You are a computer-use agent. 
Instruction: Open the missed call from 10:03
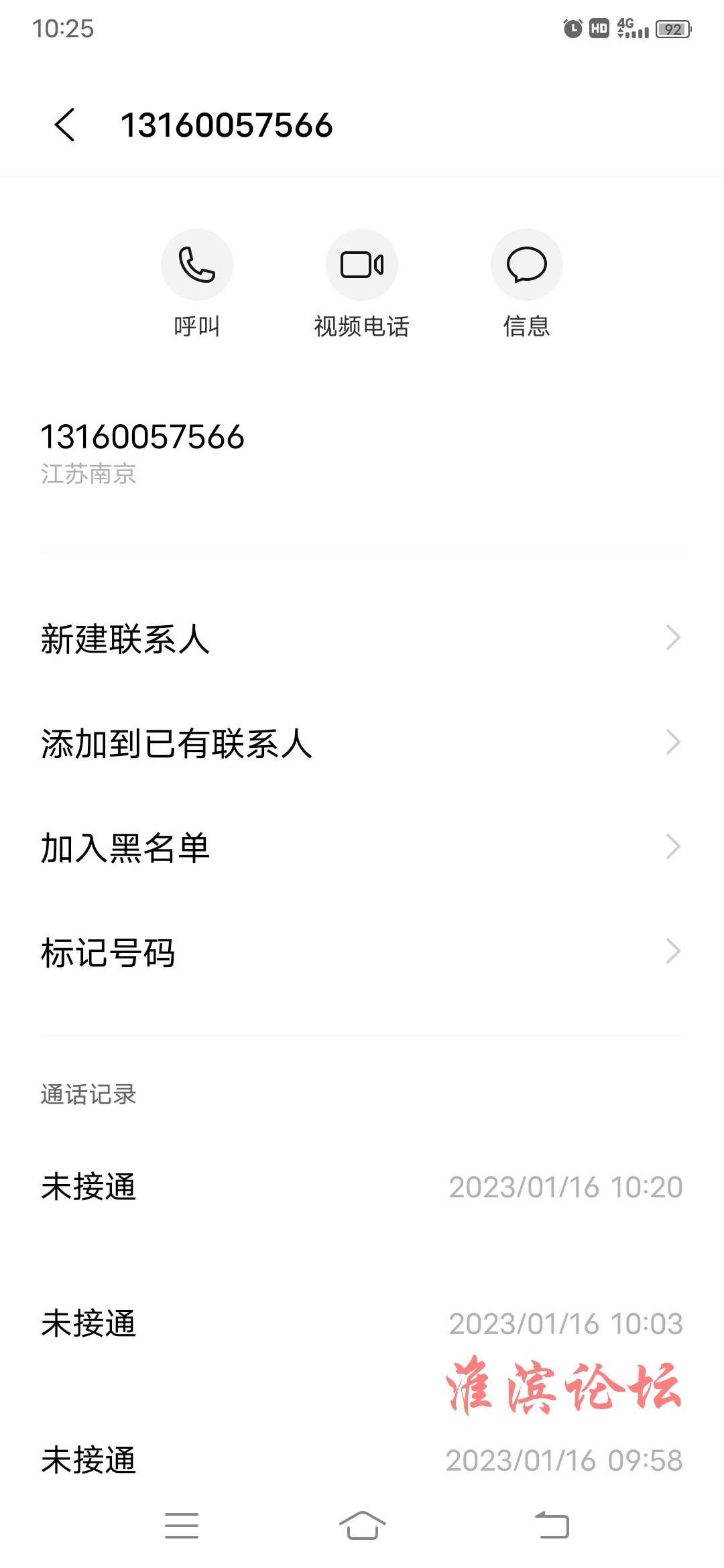tap(362, 1323)
